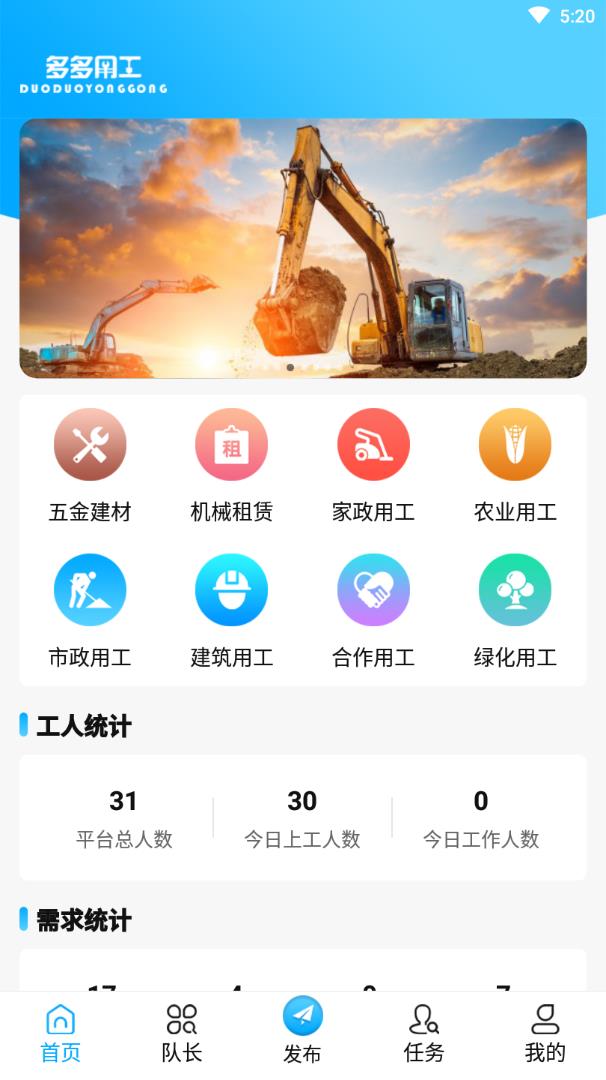Open the excavator banner
Viewport: 606px width, 1080px height.
(x=303, y=248)
